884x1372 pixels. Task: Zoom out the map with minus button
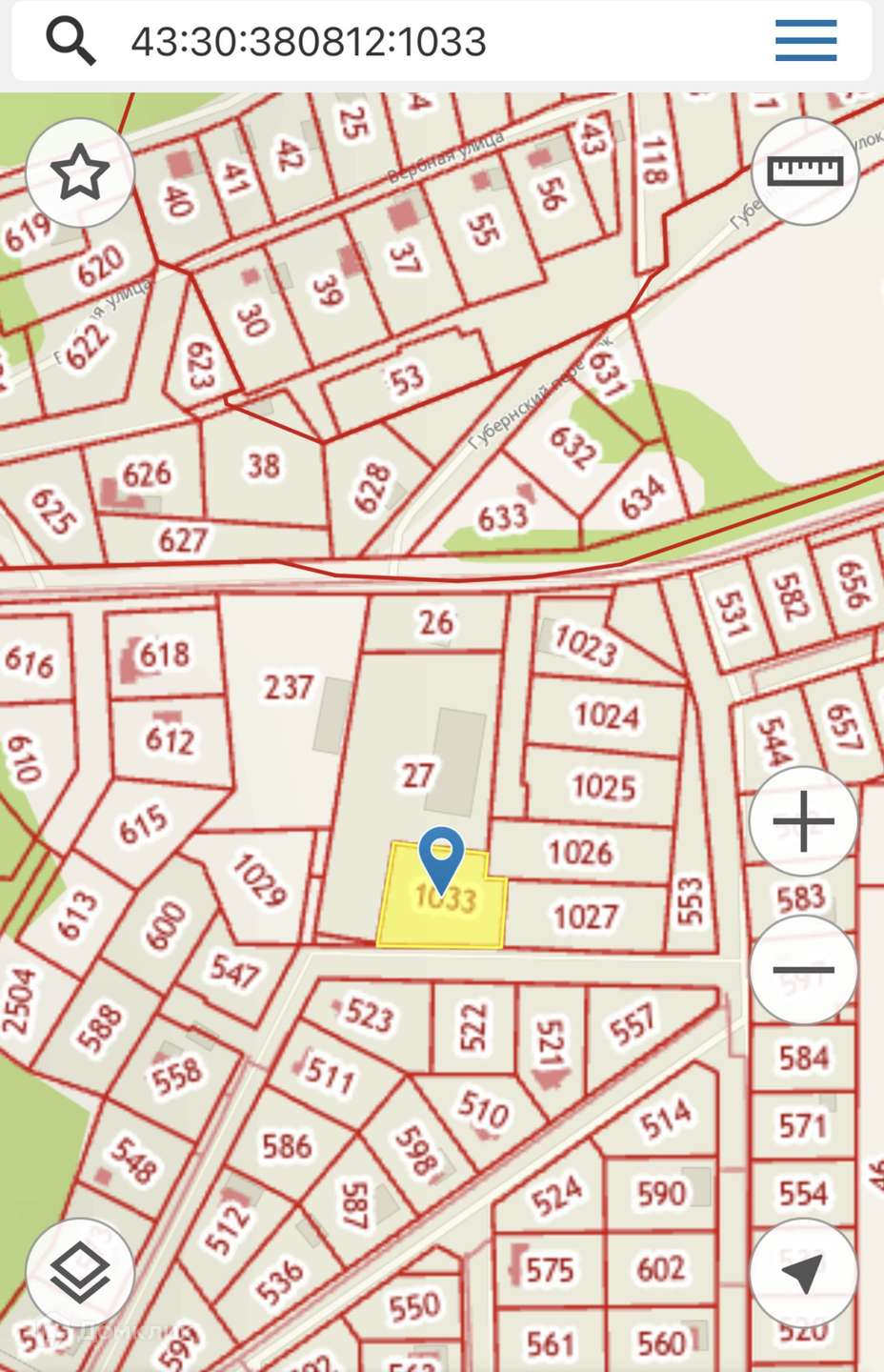pyautogui.click(x=804, y=970)
